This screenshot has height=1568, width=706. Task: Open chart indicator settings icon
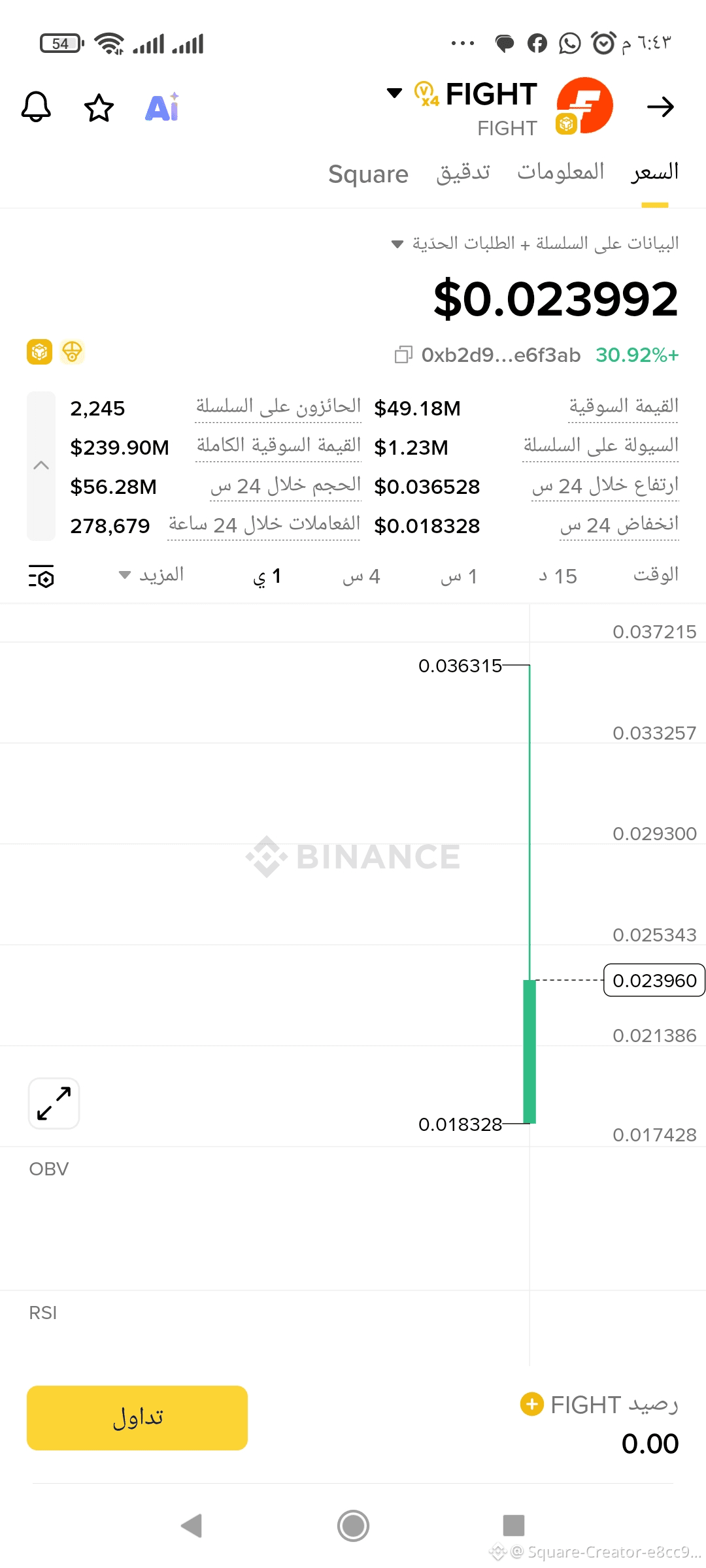41,577
